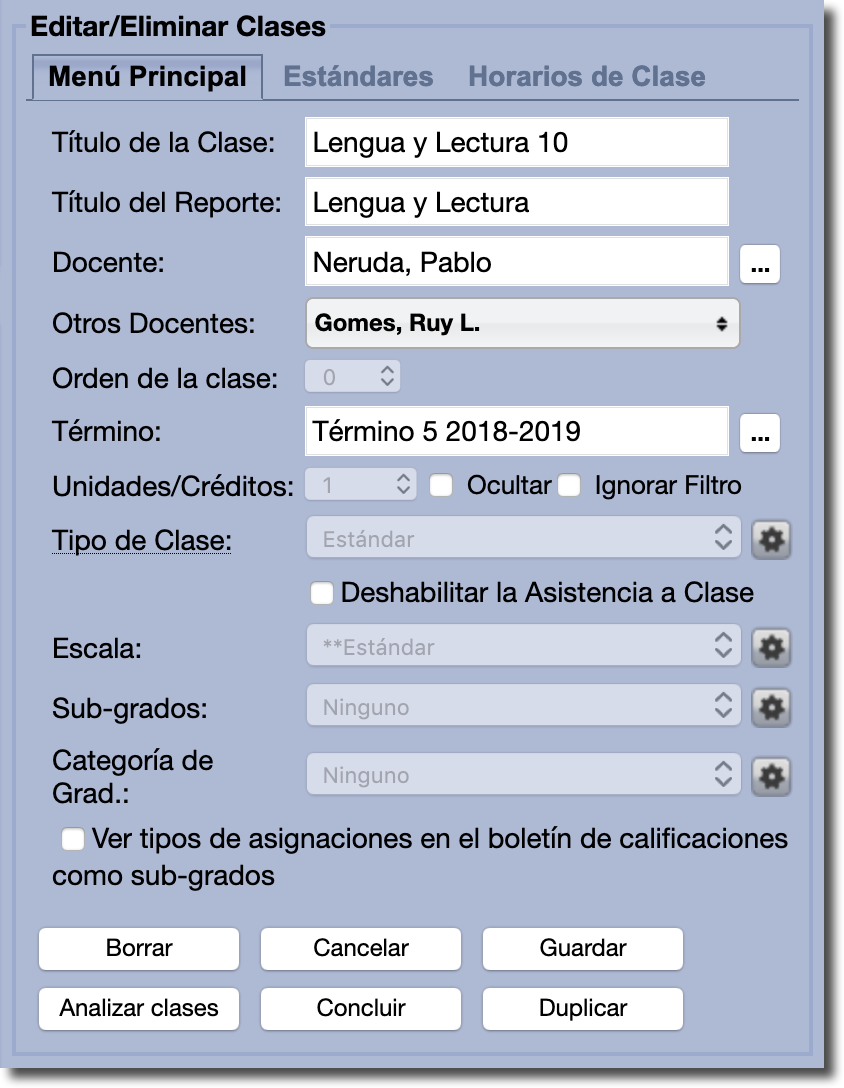Save changes with Guardar

click(x=583, y=948)
